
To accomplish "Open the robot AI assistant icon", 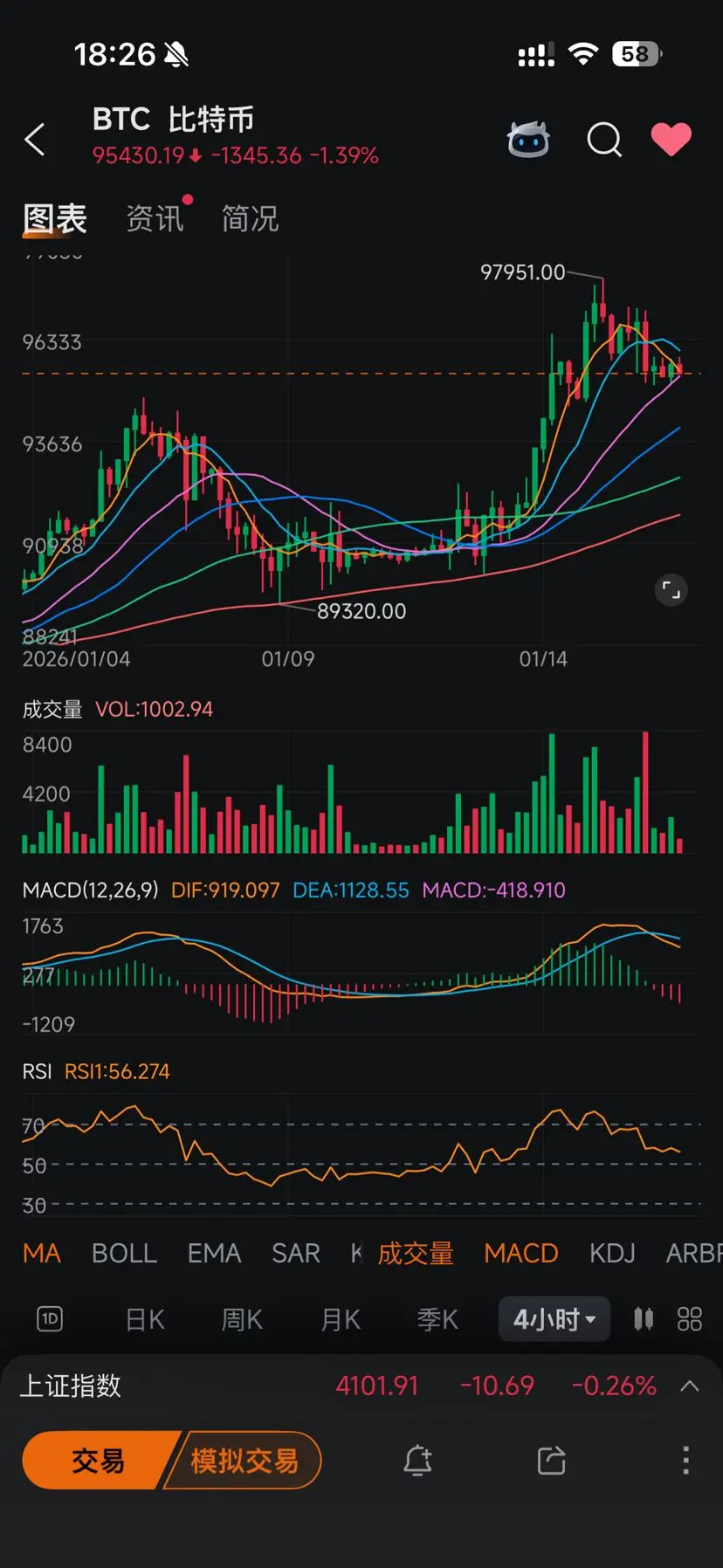I will coord(528,140).
